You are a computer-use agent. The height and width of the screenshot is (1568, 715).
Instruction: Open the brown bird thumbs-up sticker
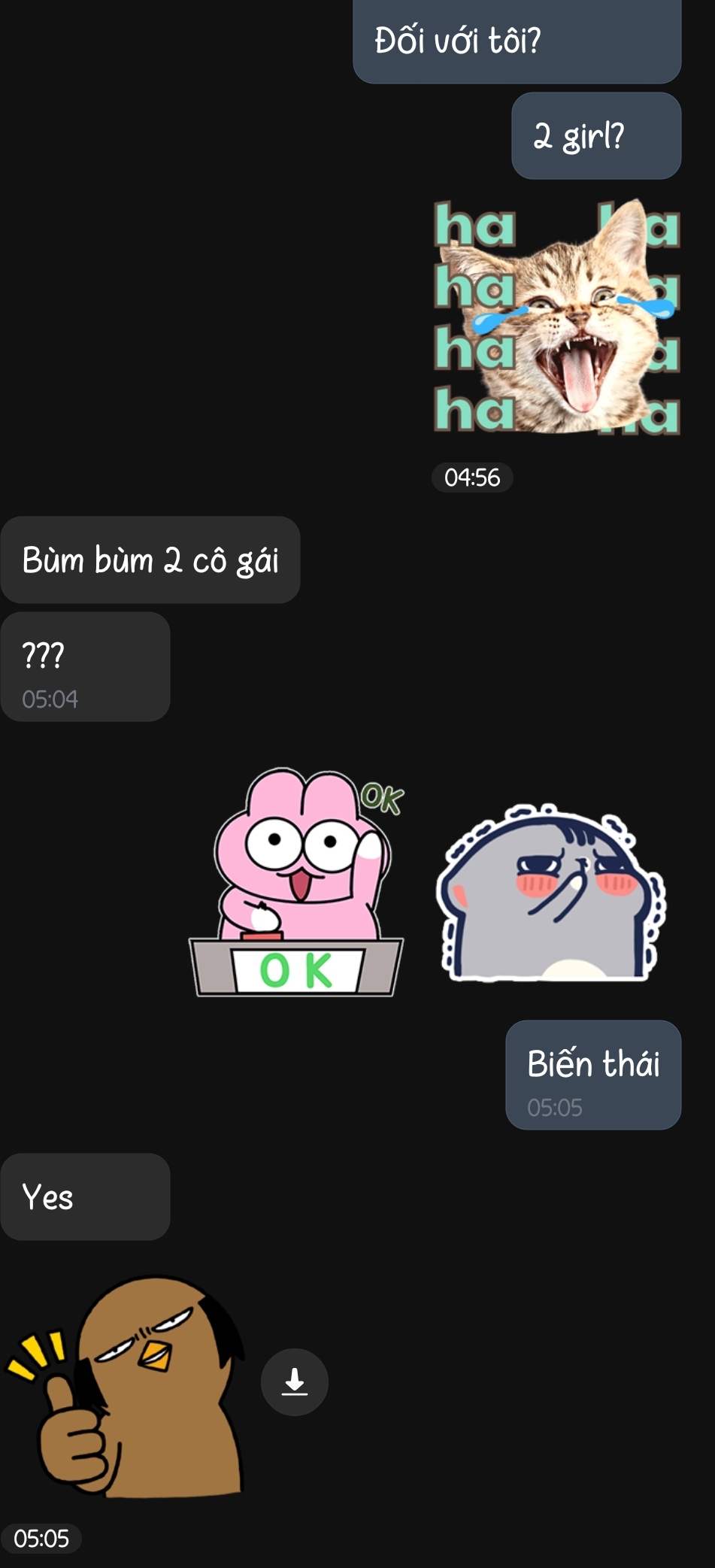128,1385
